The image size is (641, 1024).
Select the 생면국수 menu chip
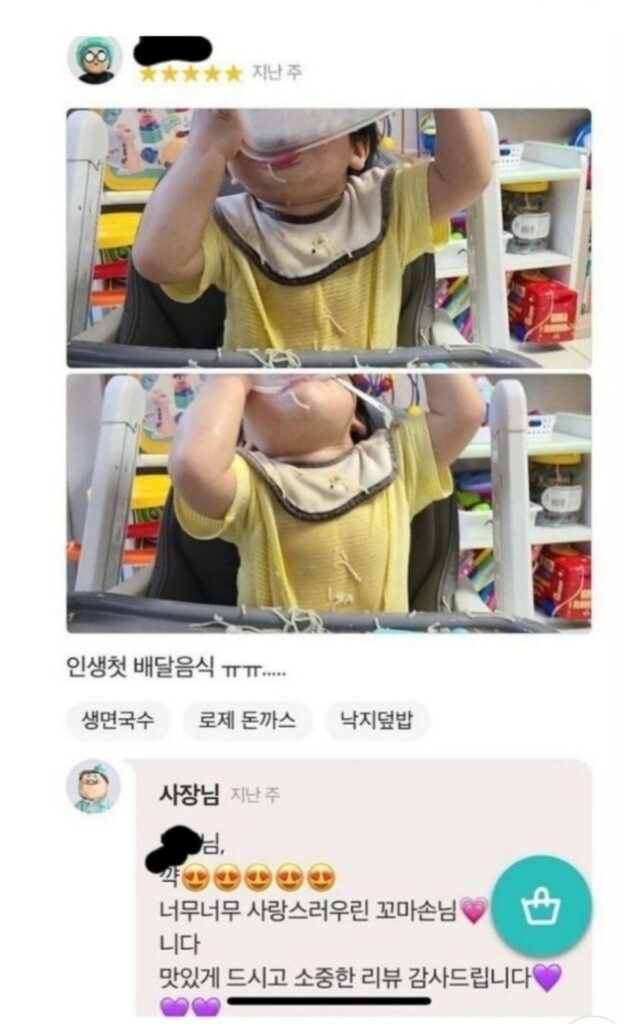[x=118, y=720]
